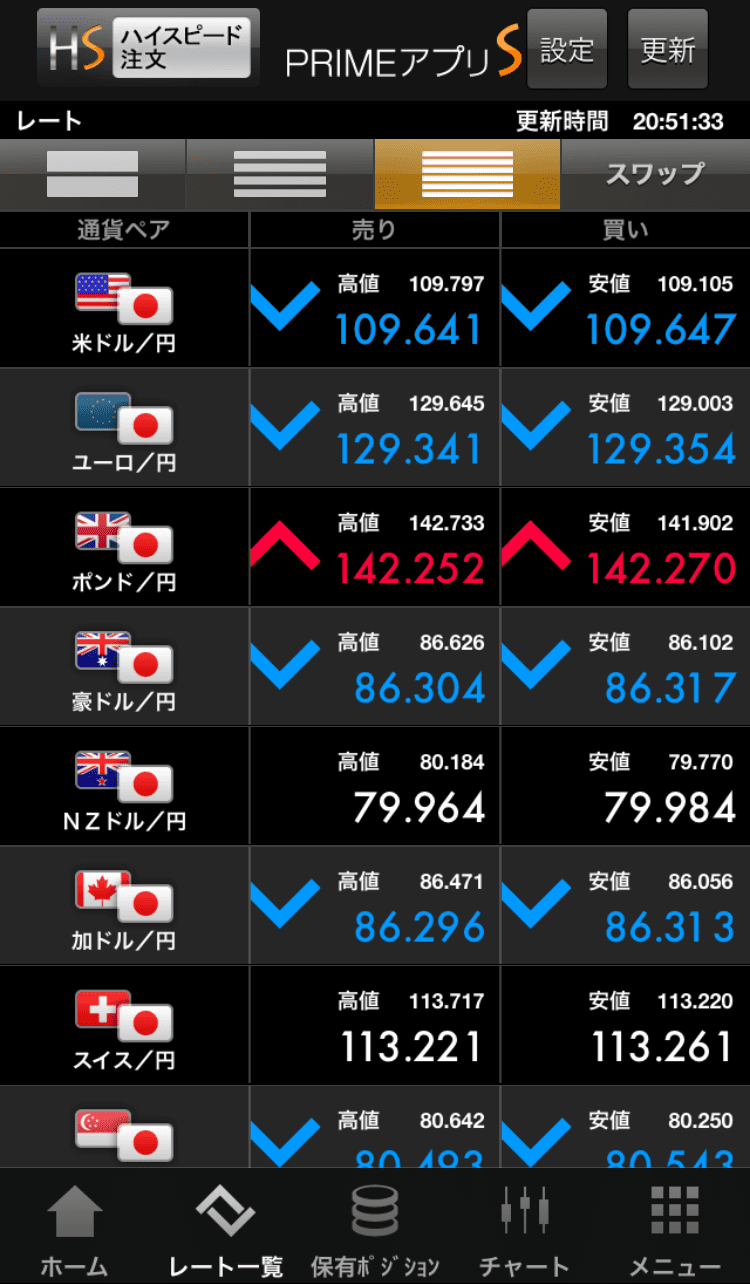Switch to the two-row large list view
Screen dimensions: 750x1284
(93, 174)
